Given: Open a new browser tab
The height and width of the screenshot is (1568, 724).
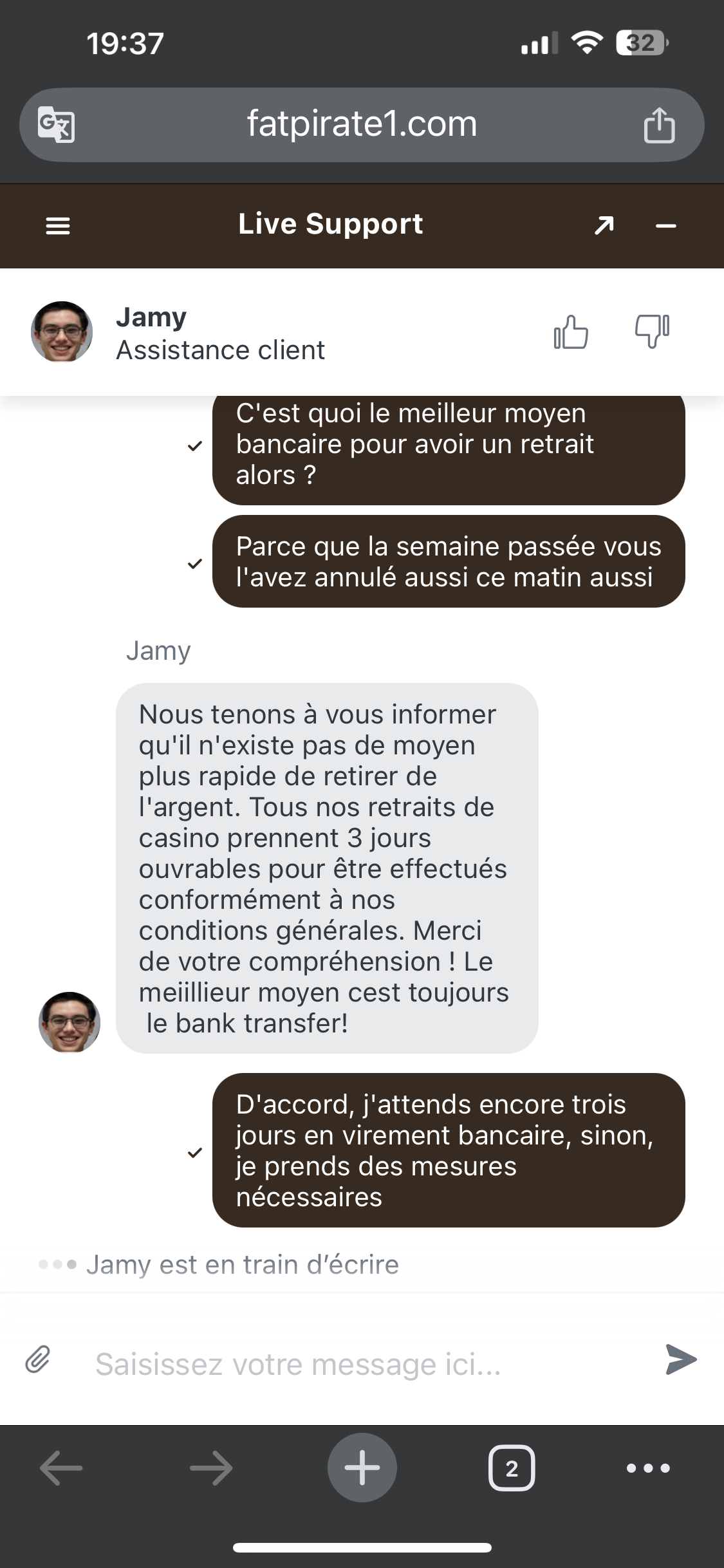Looking at the screenshot, I should (362, 1468).
